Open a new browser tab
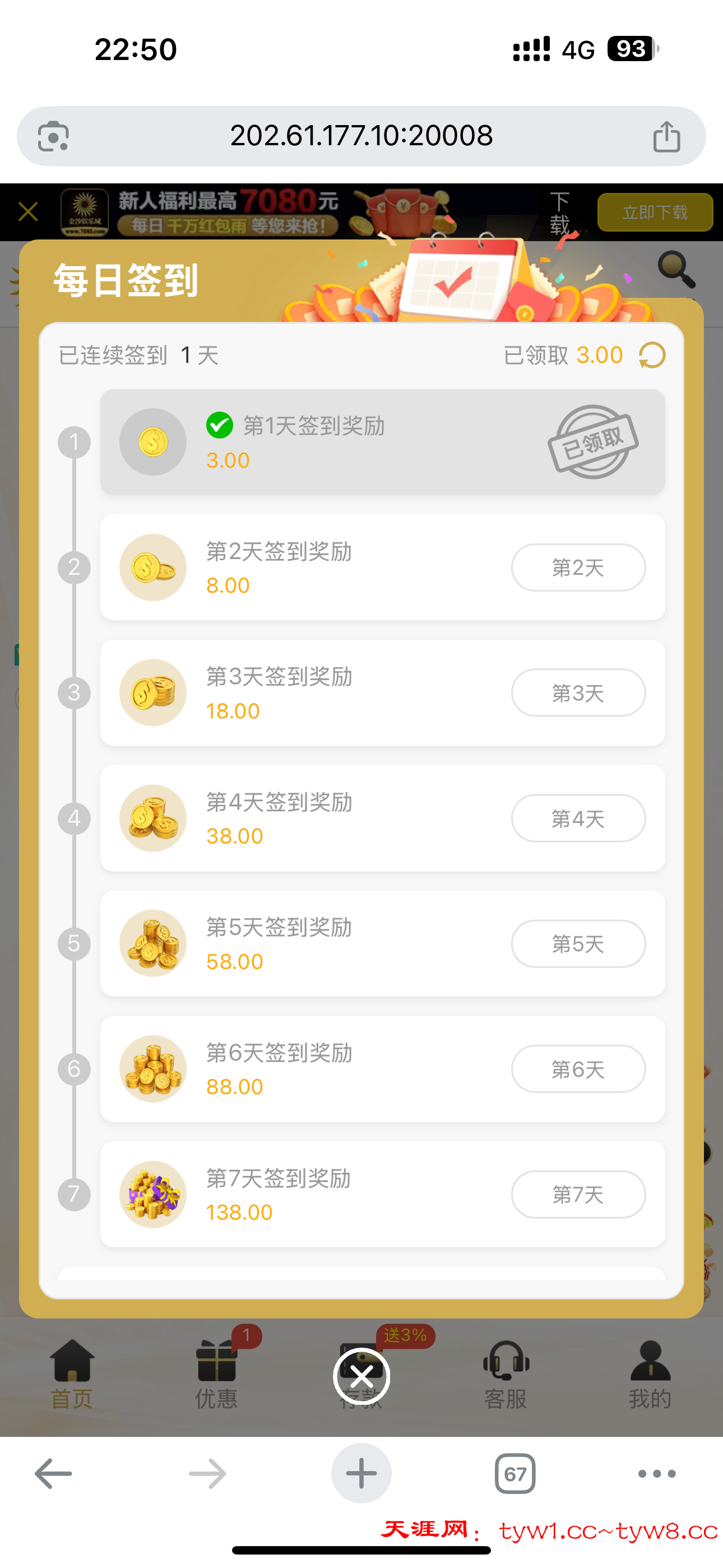 click(x=361, y=1474)
